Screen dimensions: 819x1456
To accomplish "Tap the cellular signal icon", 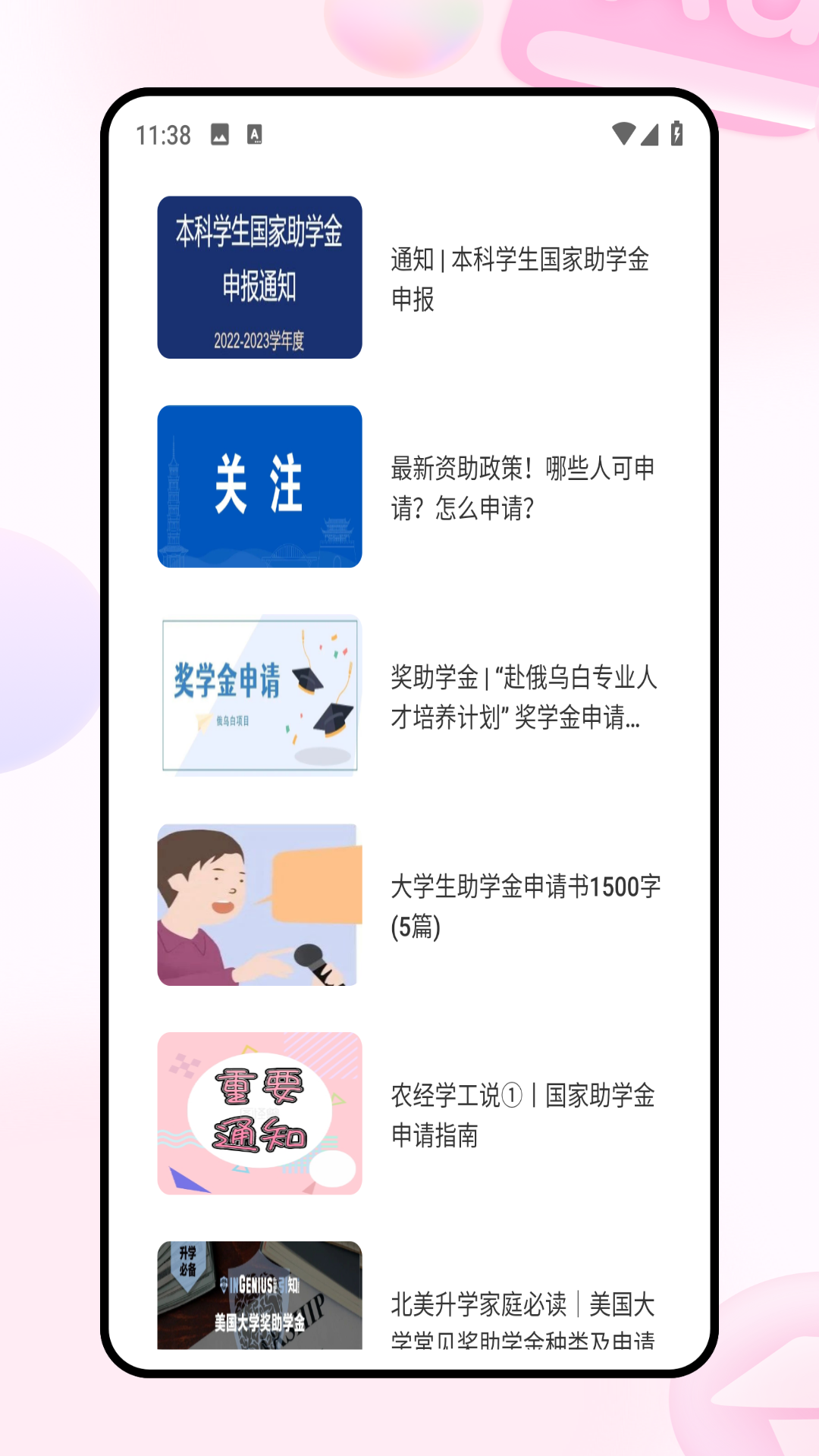I will 650,133.
